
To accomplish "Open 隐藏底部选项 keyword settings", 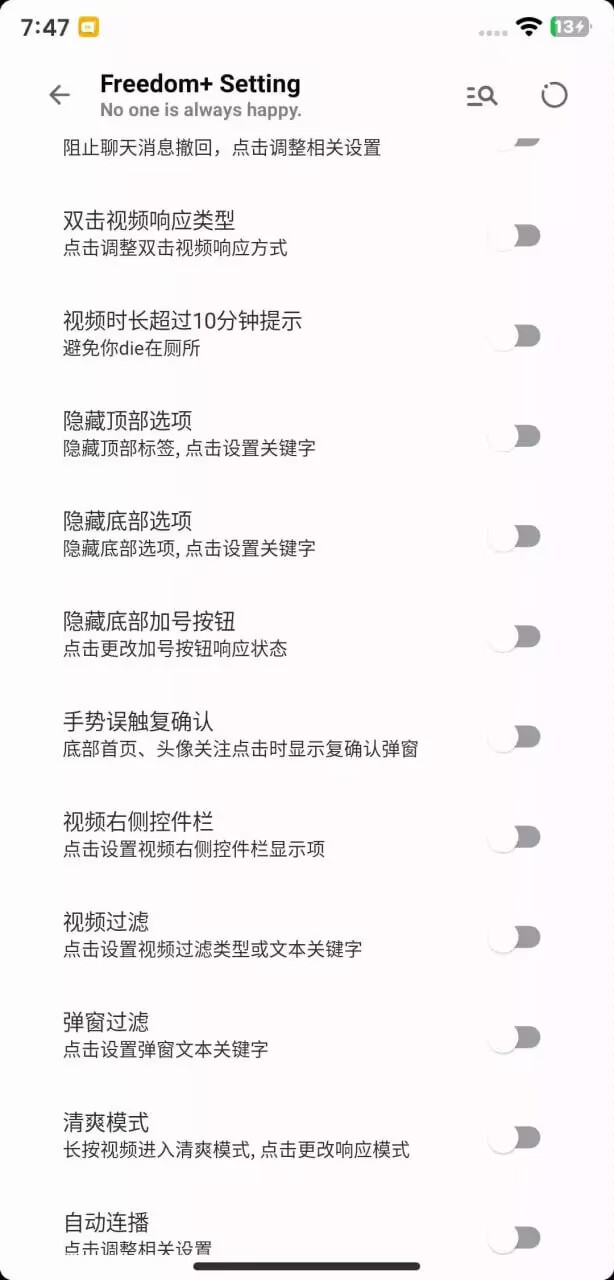I will 307,535.
